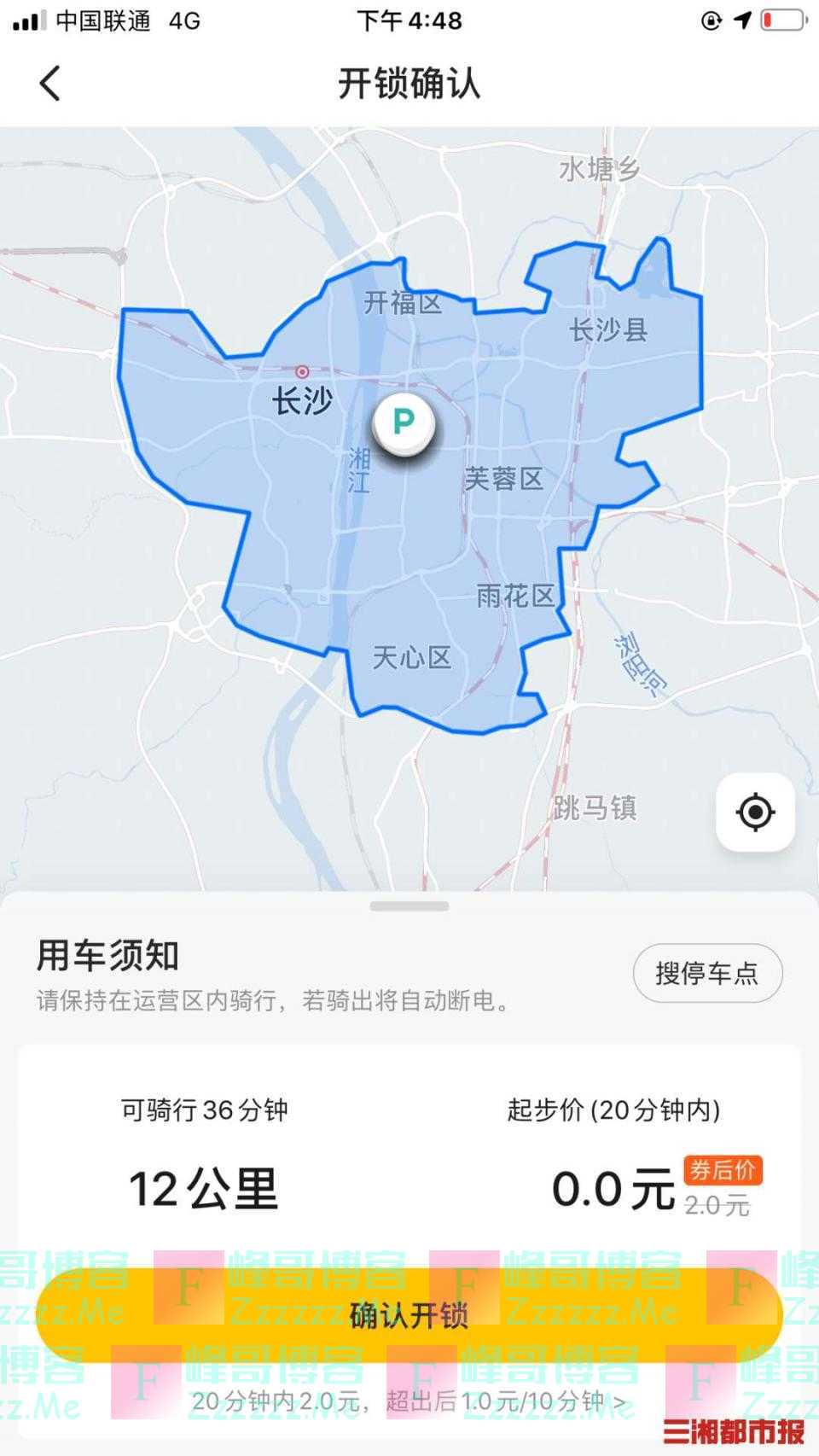819x1456 pixels.
Task: Tap the panel drag handle
Action: [409, 906]
